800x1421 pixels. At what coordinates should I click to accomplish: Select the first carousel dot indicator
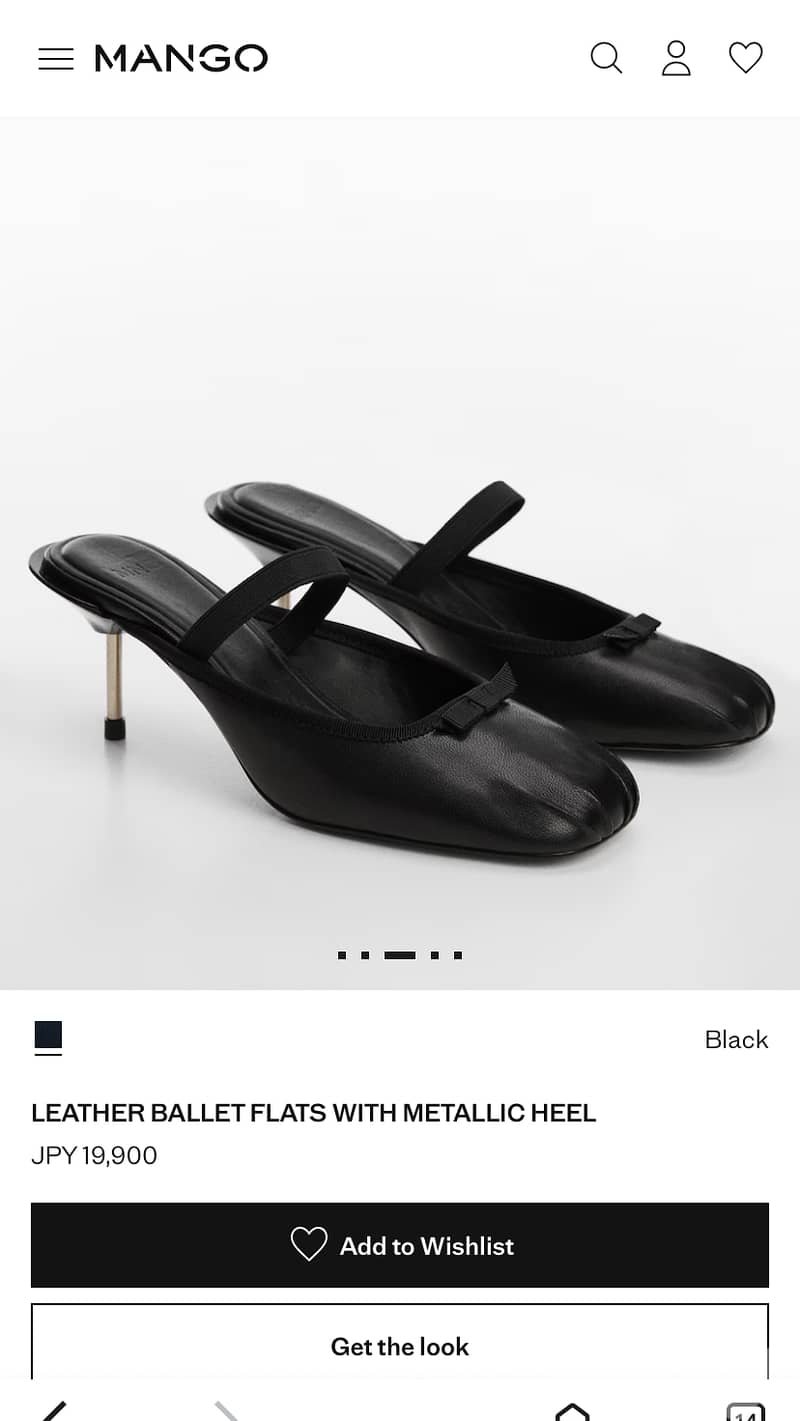[x=344, y=955]
